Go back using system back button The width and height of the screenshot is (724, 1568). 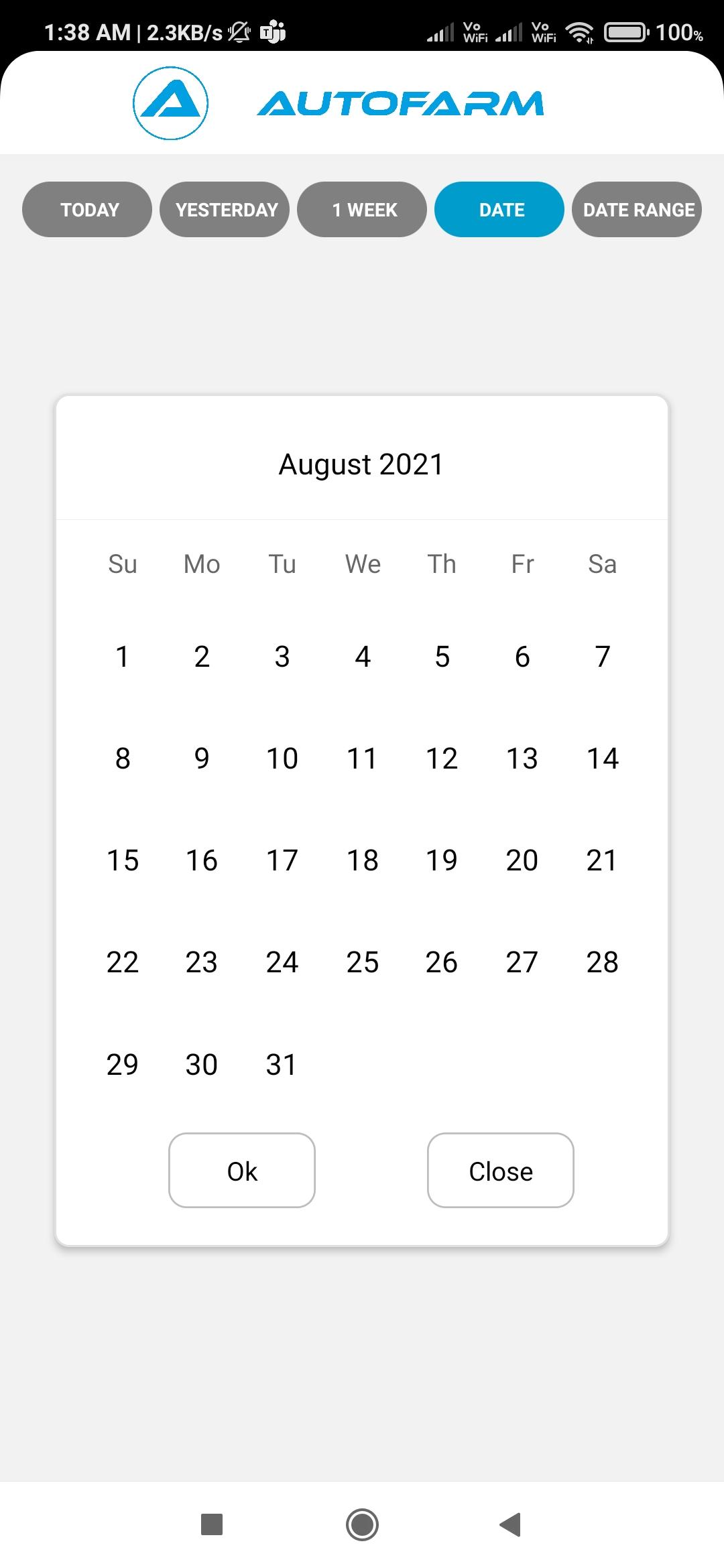pos(511,1524)
